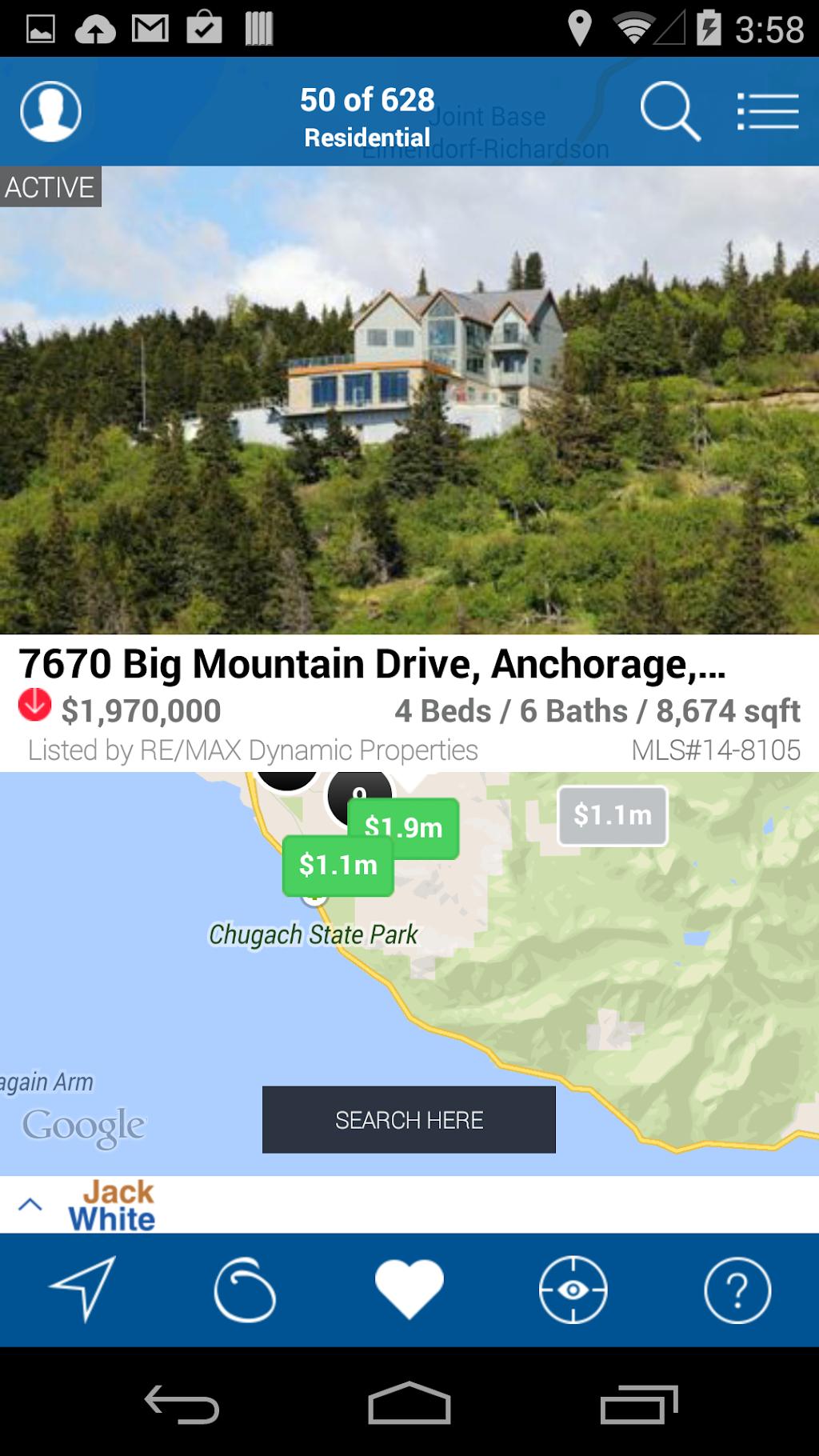Open the user profile icon
The height and width of the screenshot is (1456, 819).
pos(51,112)
